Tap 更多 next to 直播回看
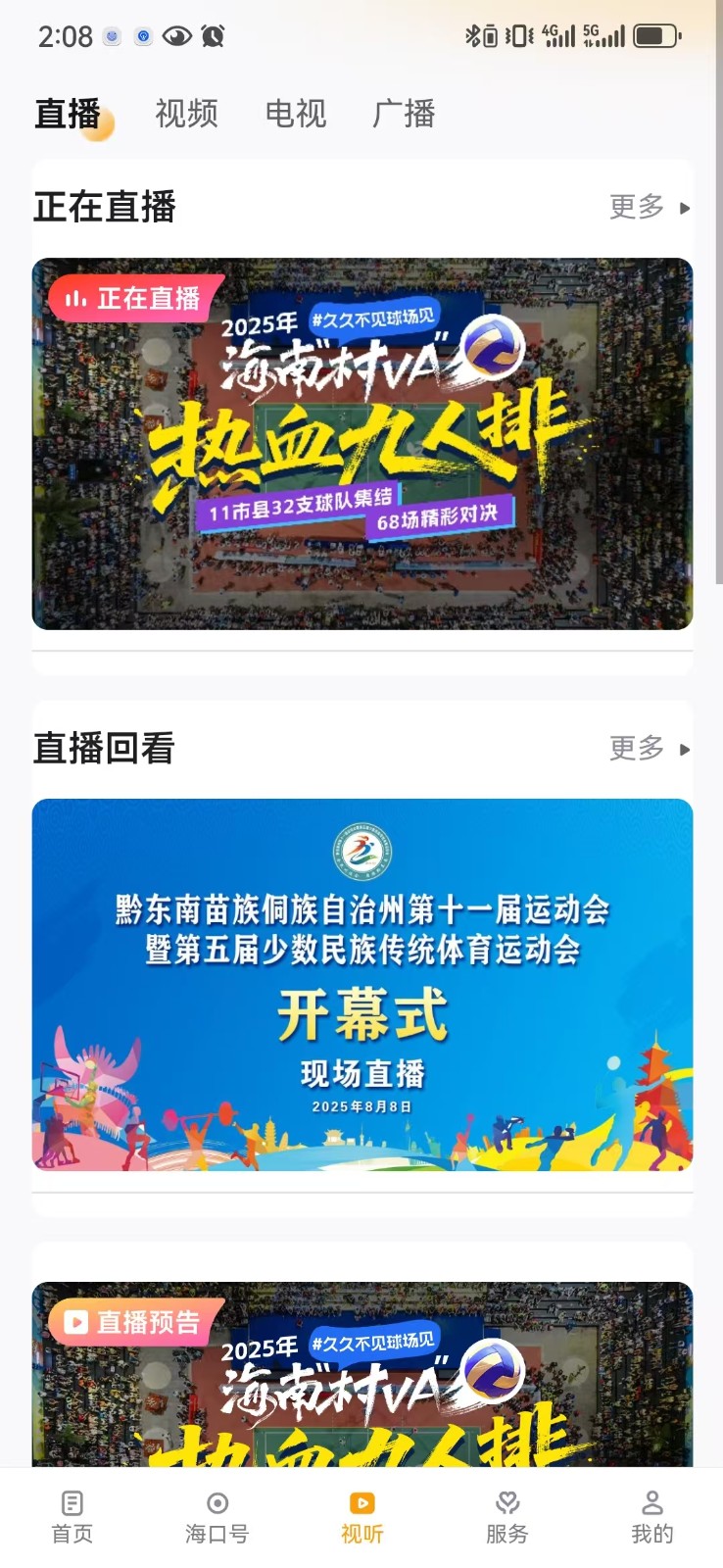Image resolution: width=723 pixels, height=1568 pixels. click(649, 749)
